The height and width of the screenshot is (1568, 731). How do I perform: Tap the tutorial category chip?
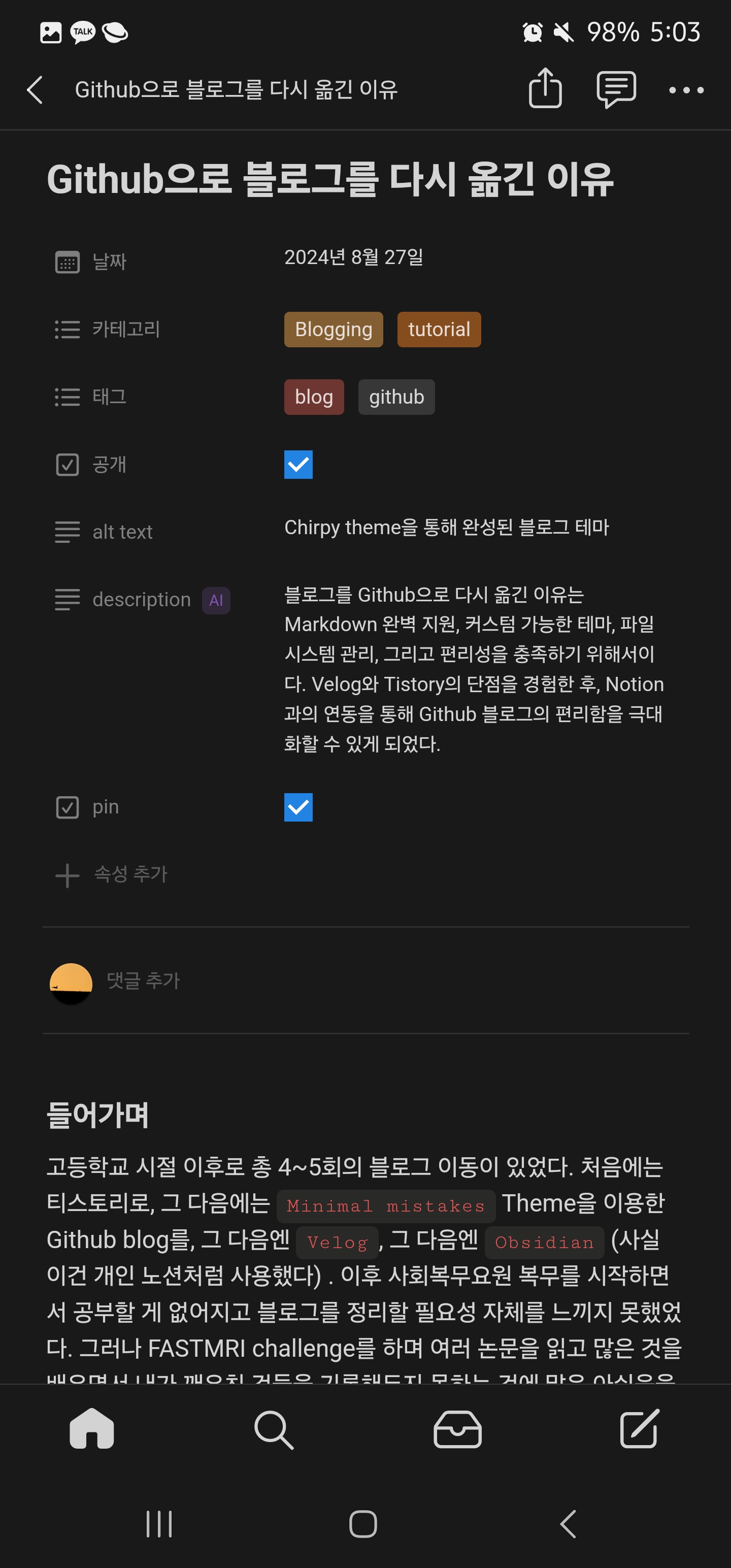(439, 330)
